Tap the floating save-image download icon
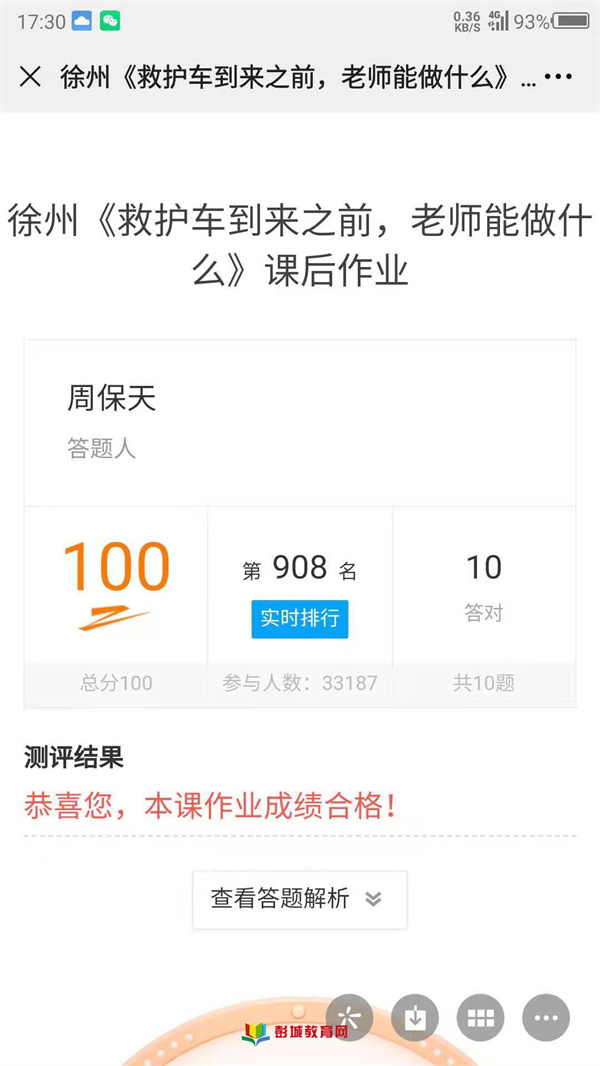The image size is (600, 1066). pyautogui.click(x=414, y=1018)
